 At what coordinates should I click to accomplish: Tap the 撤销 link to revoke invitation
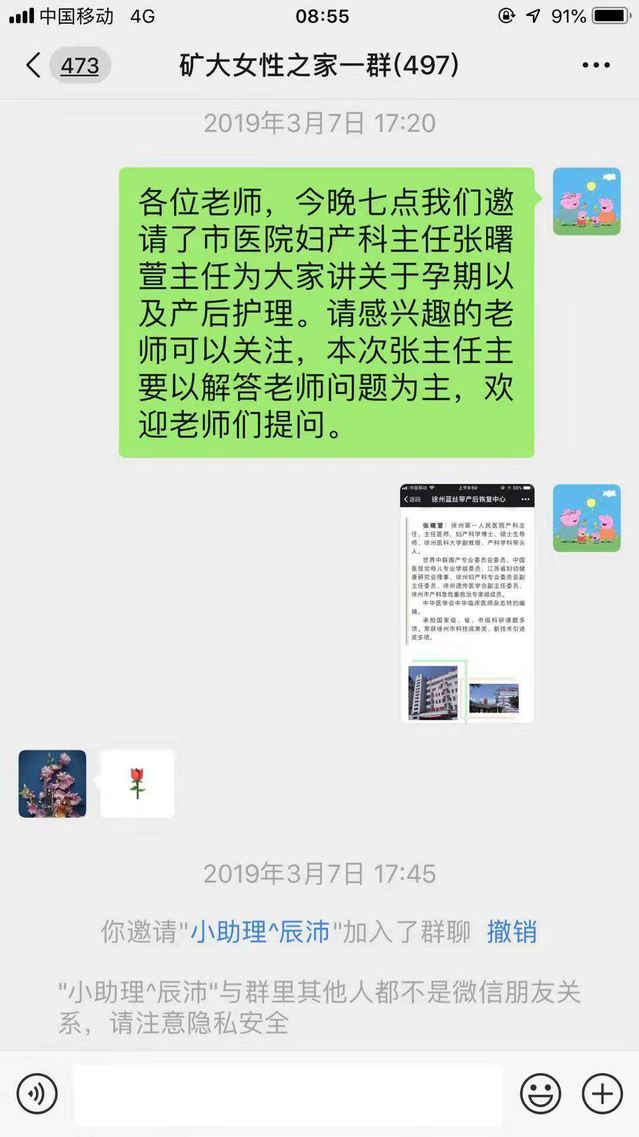(511, 932)
